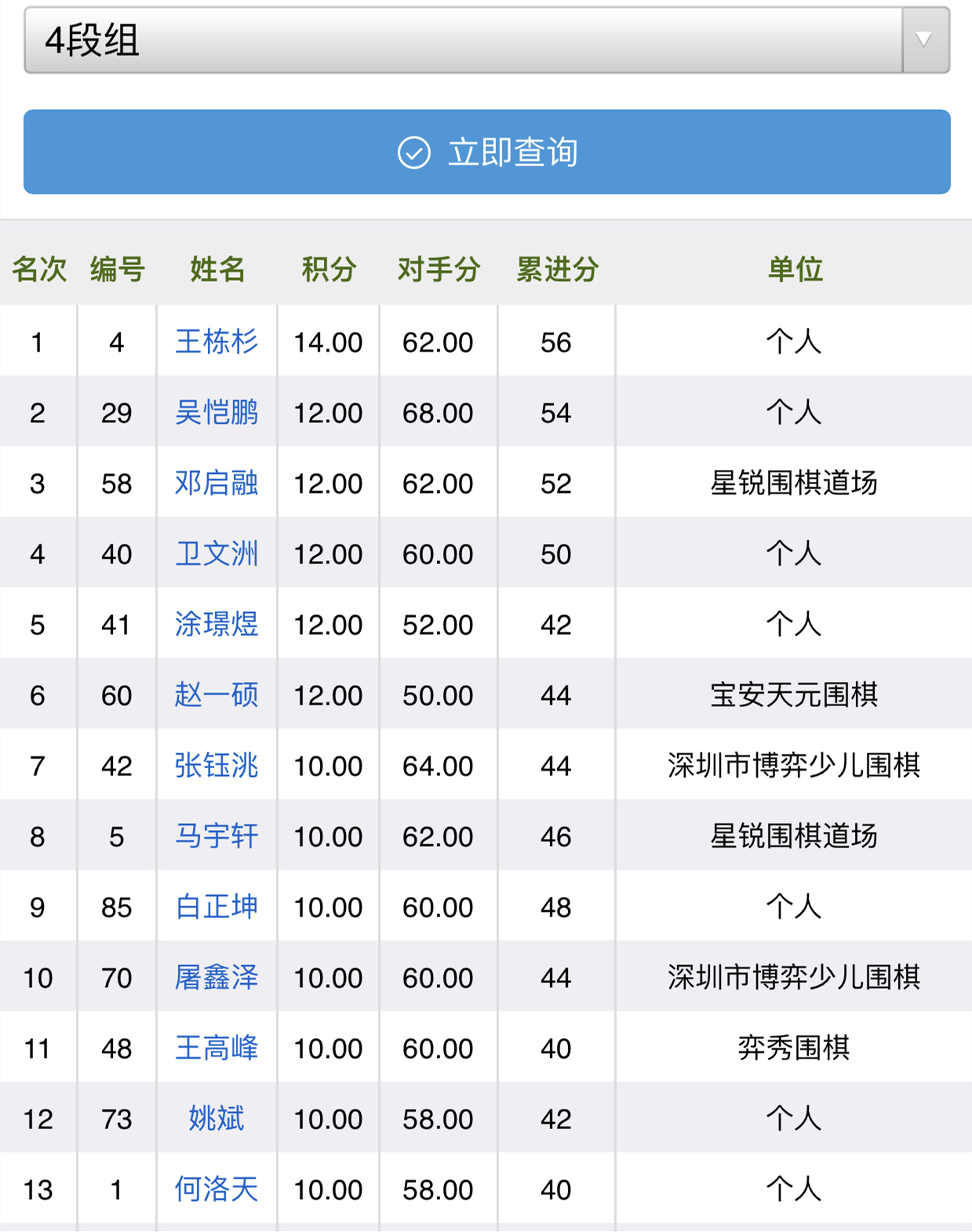Tap the 立即查询 query button
This screenshot has width=972, height=1232.
pos(486,152)
